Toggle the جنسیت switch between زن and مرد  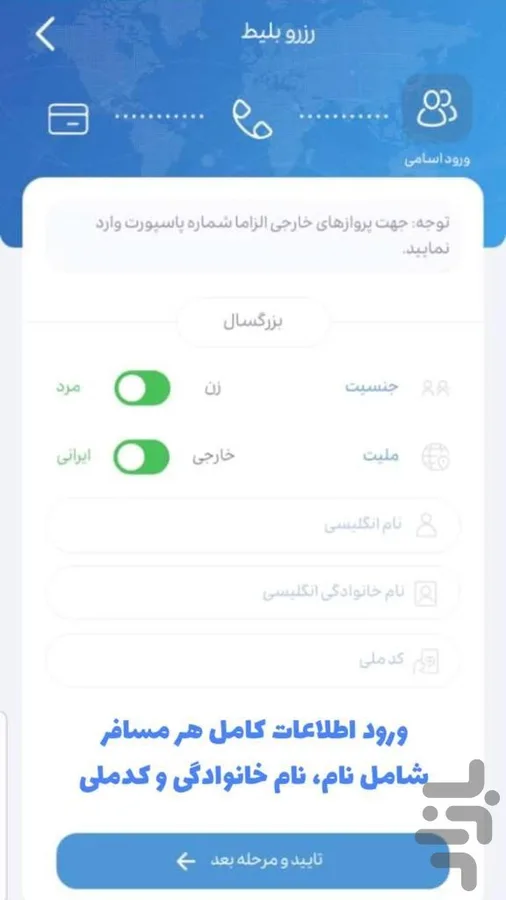point(142,388)
